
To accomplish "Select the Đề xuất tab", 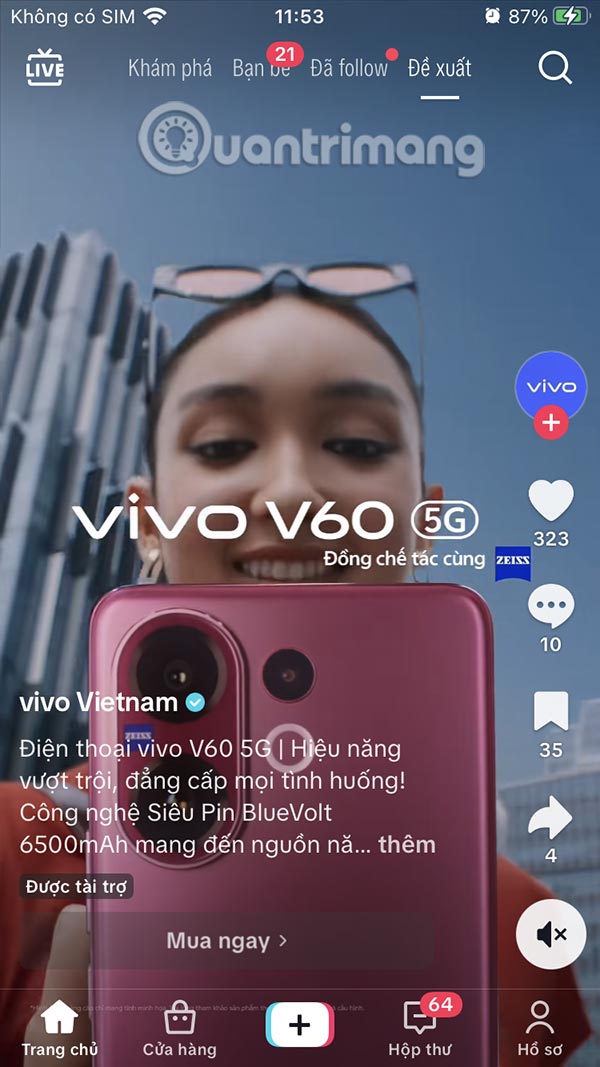I will click(x=440, y=68).
